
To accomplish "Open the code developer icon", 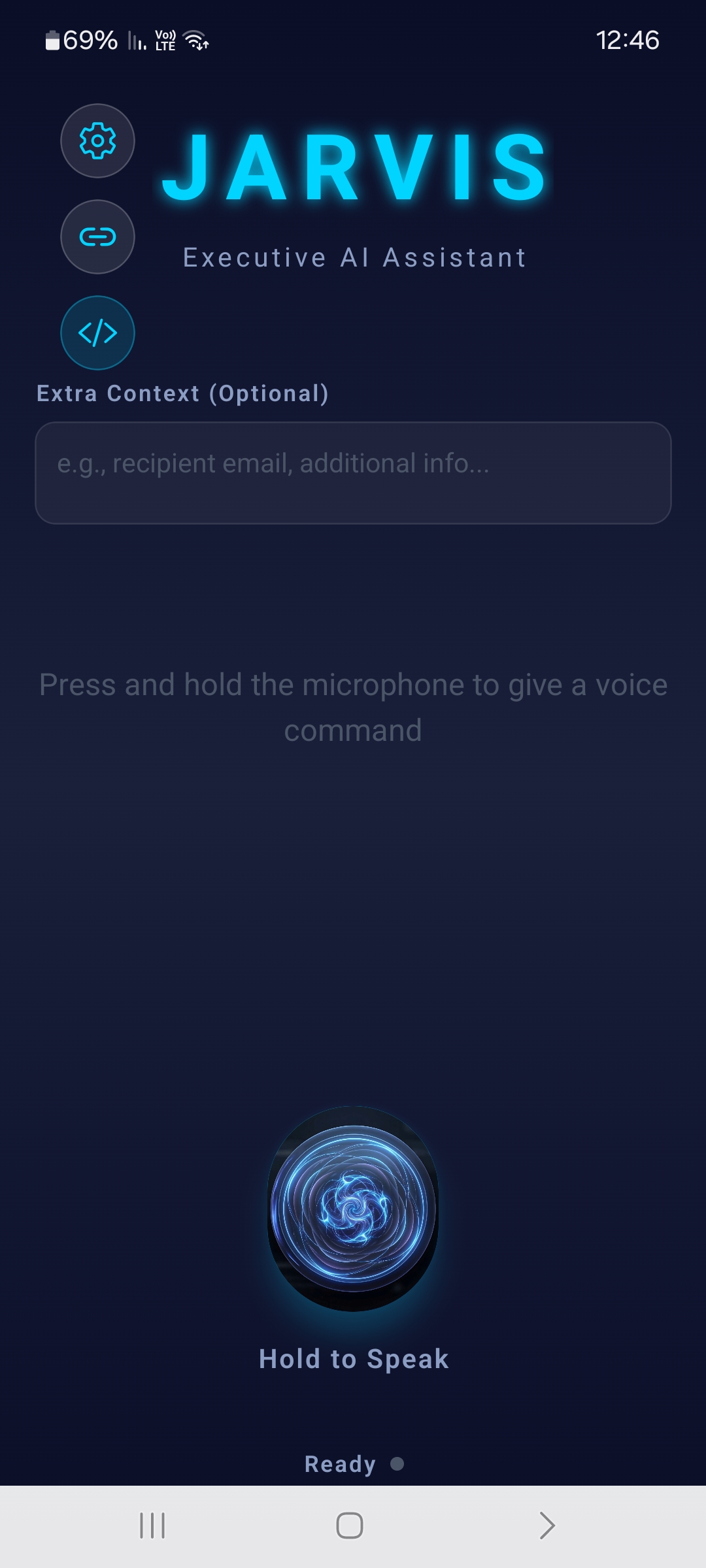I will click(x=97, y=333).
